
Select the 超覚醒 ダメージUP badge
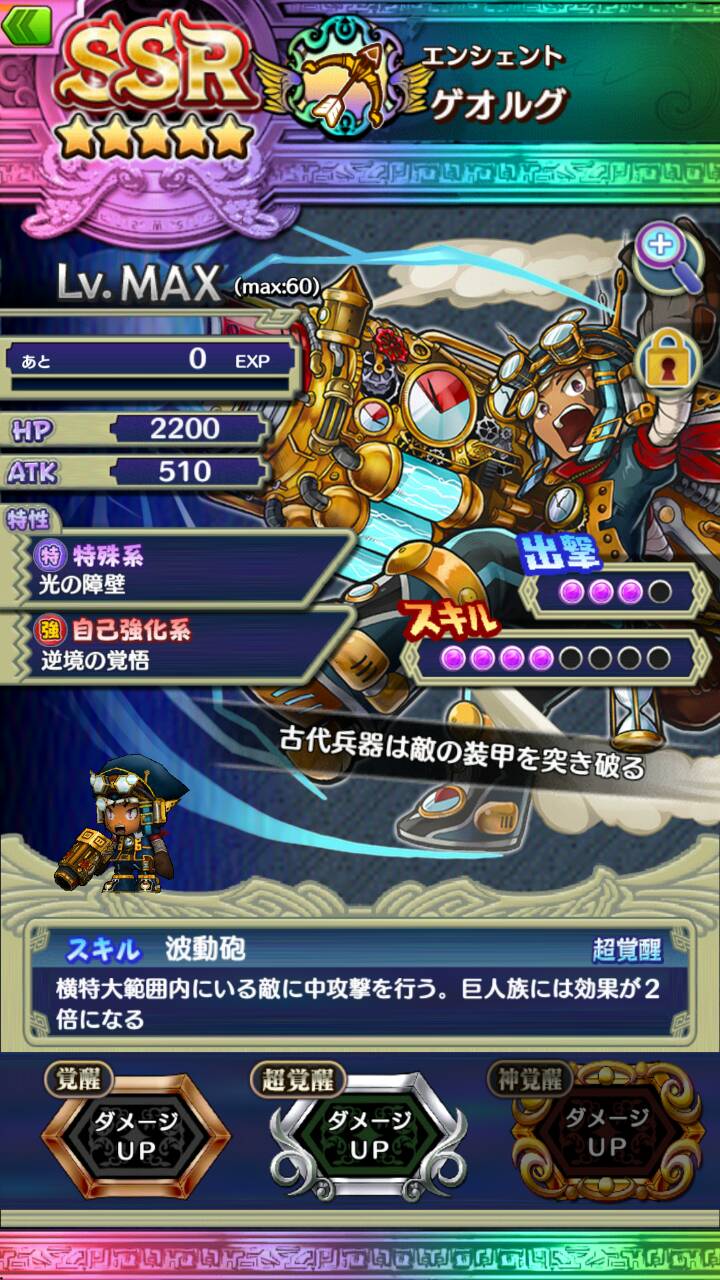(x=368, y=1133)
